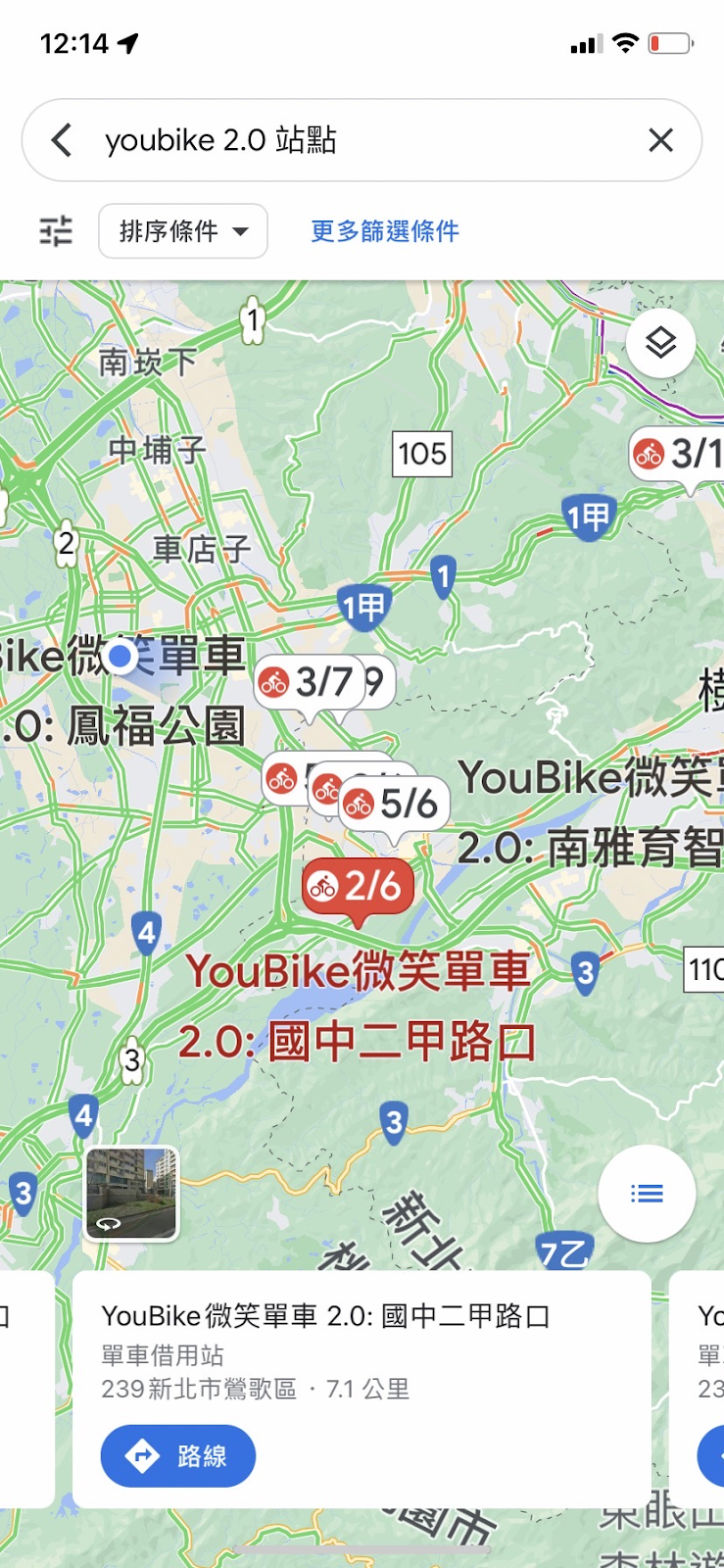The width and height of the screenshot is (724, 1568).
Task: Get 路線 directions to 國中二甲路口
Action: (x=178, y=1456)
